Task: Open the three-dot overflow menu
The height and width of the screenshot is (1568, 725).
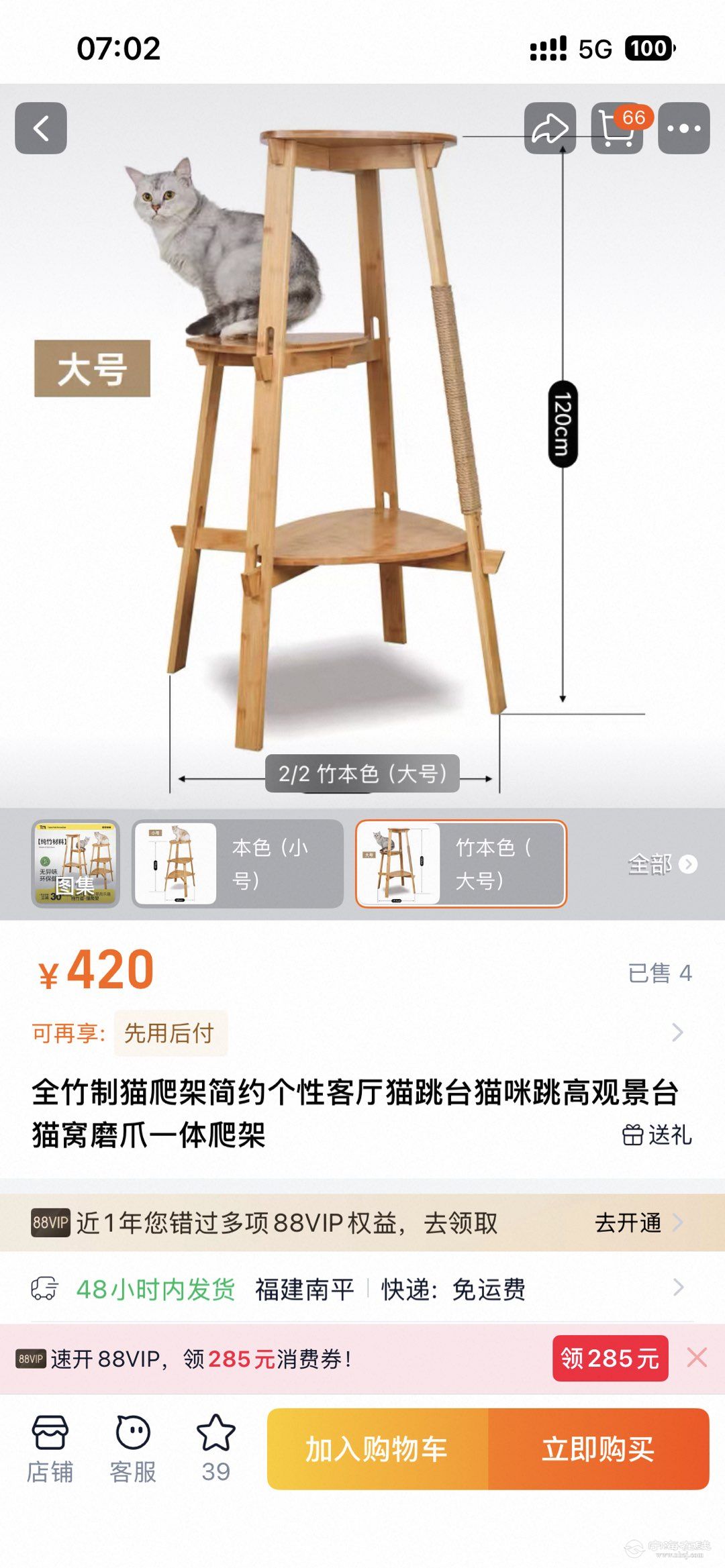Action: [683, 128]
